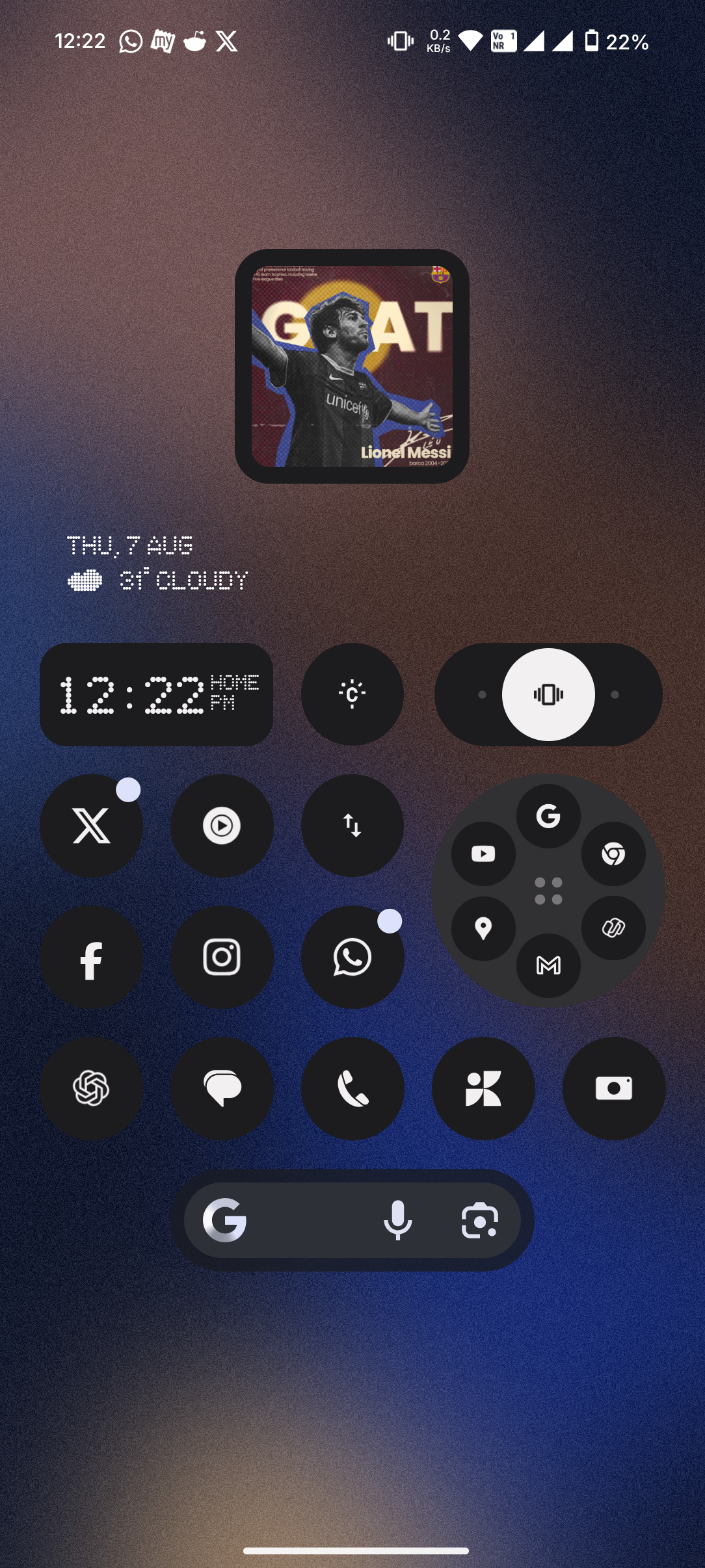Open Gmail from the circular folder
This screenshot has height=1568, width=705.
click(x=548, y=966)
